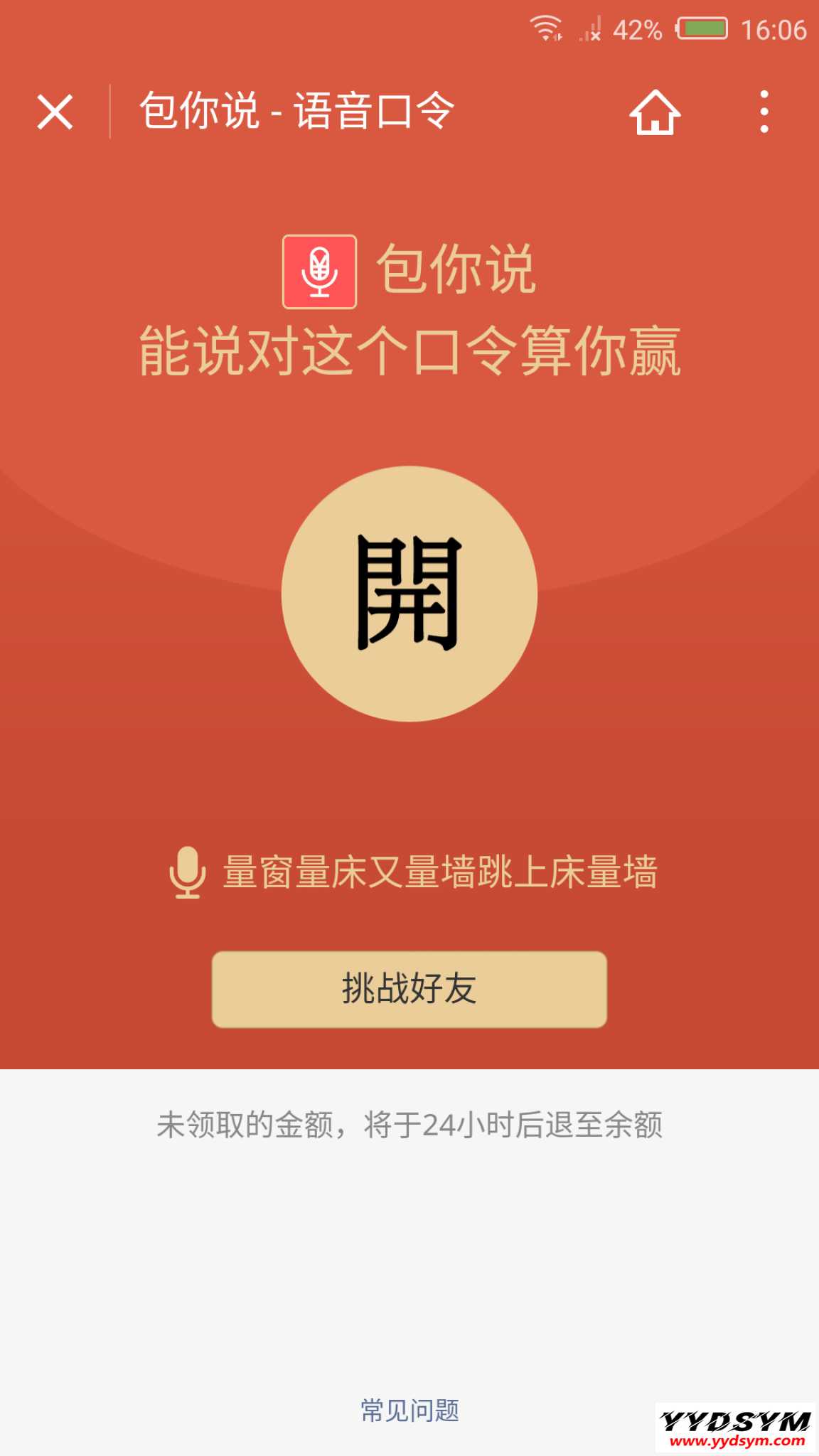Tap the 挑战好友 button

click(x=409, y=989)
